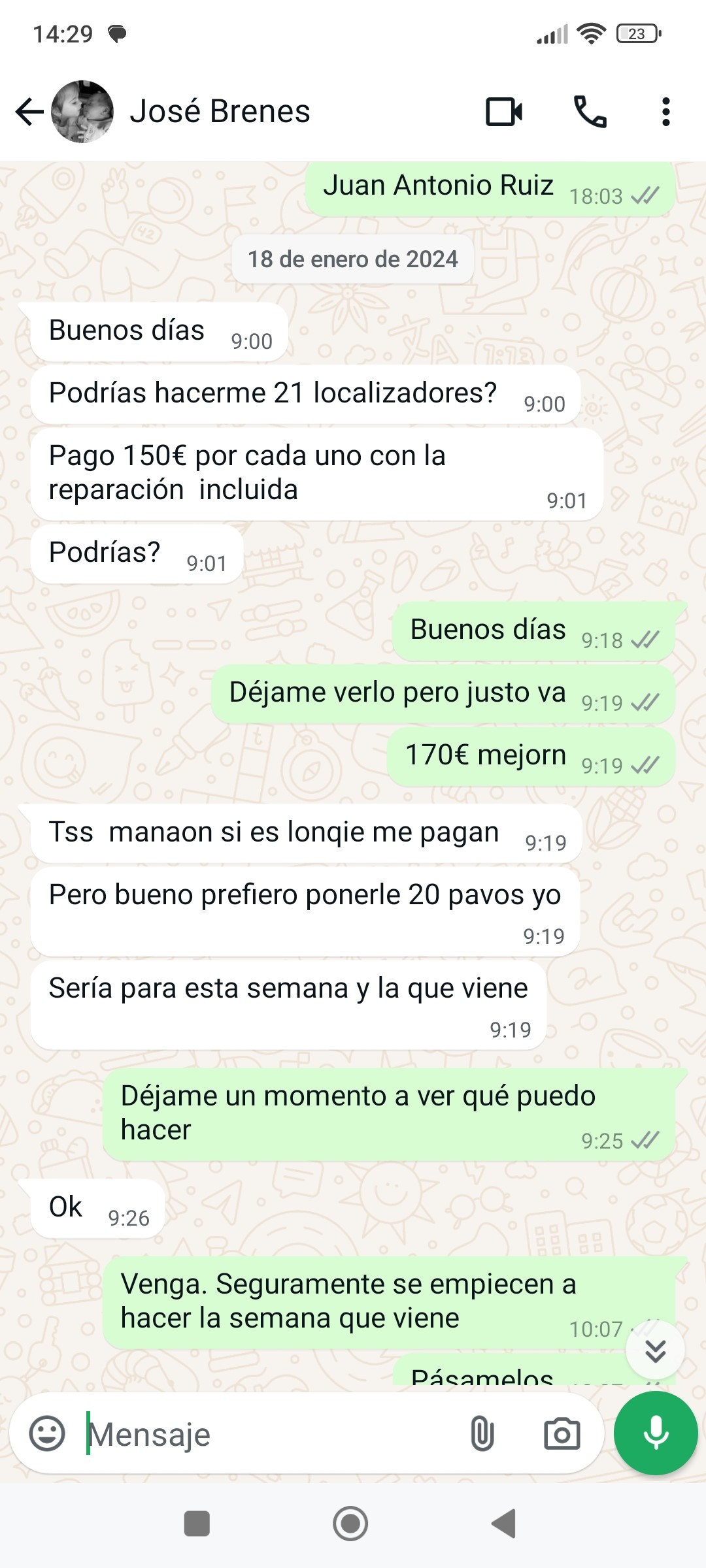Open the camera to send a photo
This screenshot has width=706, height=1568.
pyautogui.click(x=562, y=1433)
